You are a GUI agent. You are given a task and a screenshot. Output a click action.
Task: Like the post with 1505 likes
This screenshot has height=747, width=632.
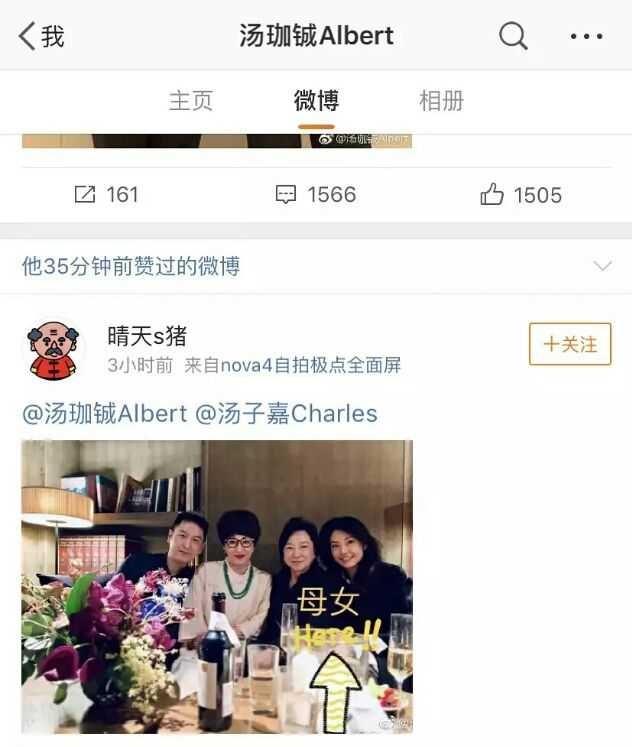(x=521, y=195)
